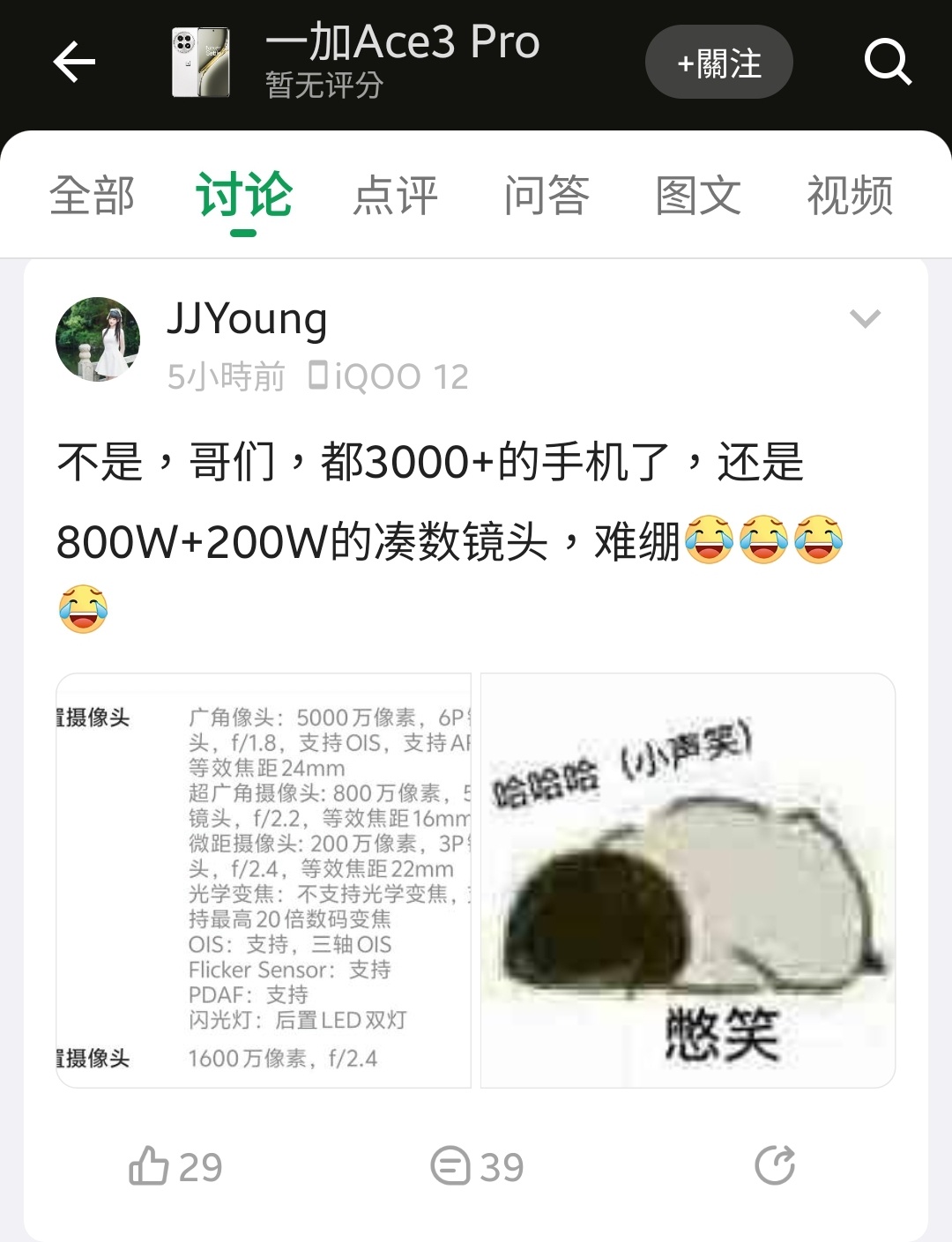
Task: Select the 讨论 tab
Action: coord(243,195)
